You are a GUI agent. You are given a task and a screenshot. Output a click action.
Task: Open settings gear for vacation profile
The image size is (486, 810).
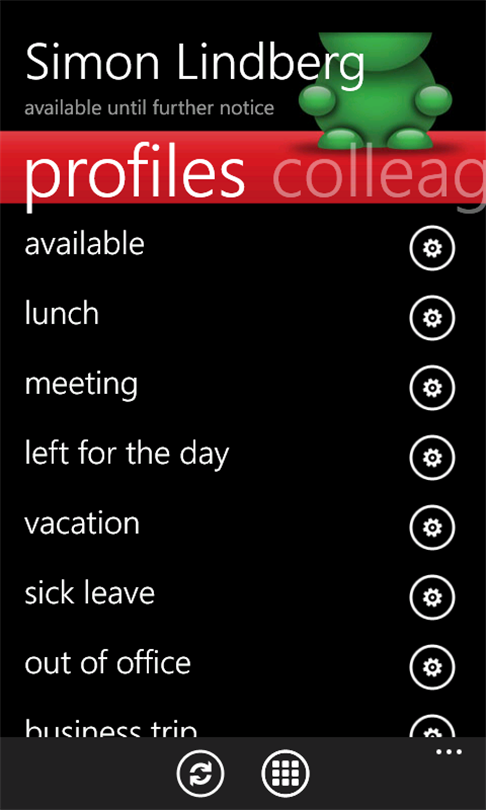(432, 527)
